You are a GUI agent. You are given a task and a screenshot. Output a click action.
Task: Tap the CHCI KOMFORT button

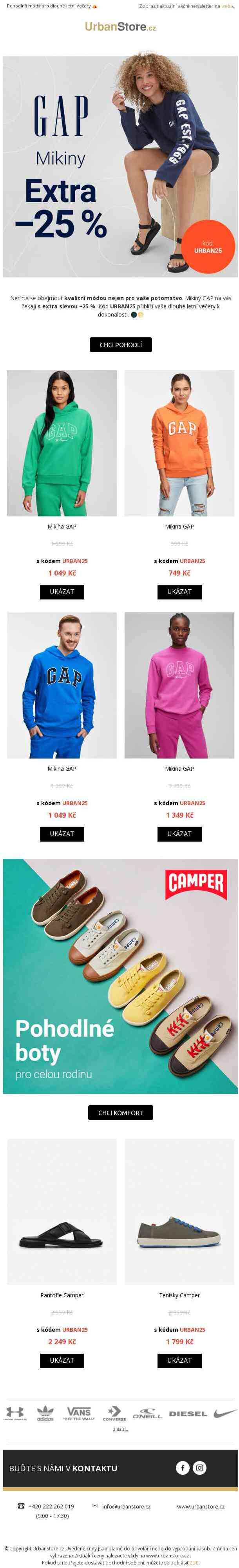click(120, 1113)
